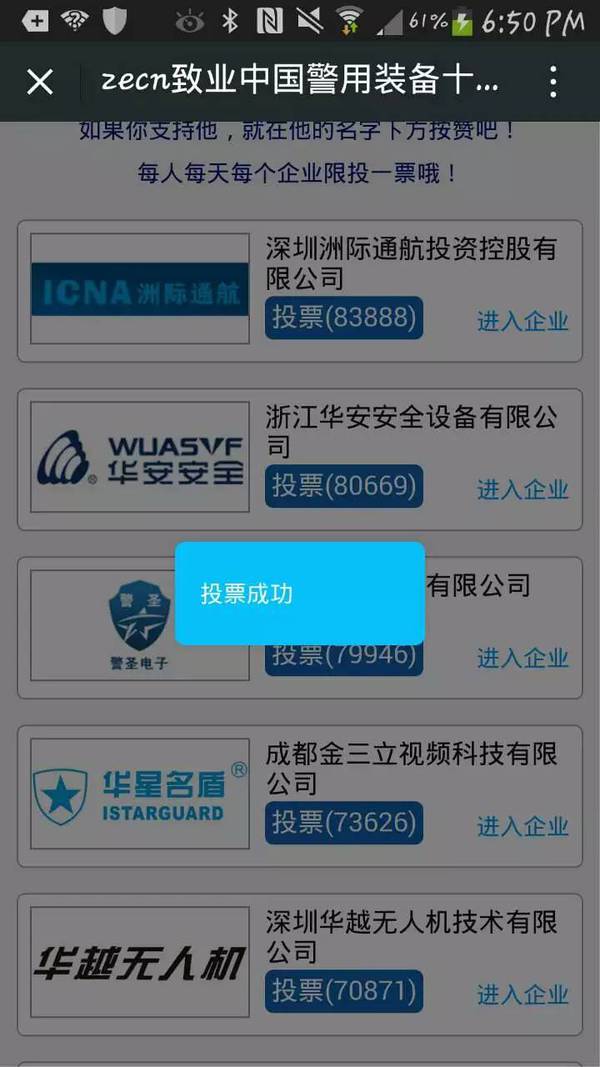The height and width of the screenshot is (1067, 600).
Task: Tap 进入企业 next to 警圣电子 logo
Action: coord(522,657)
